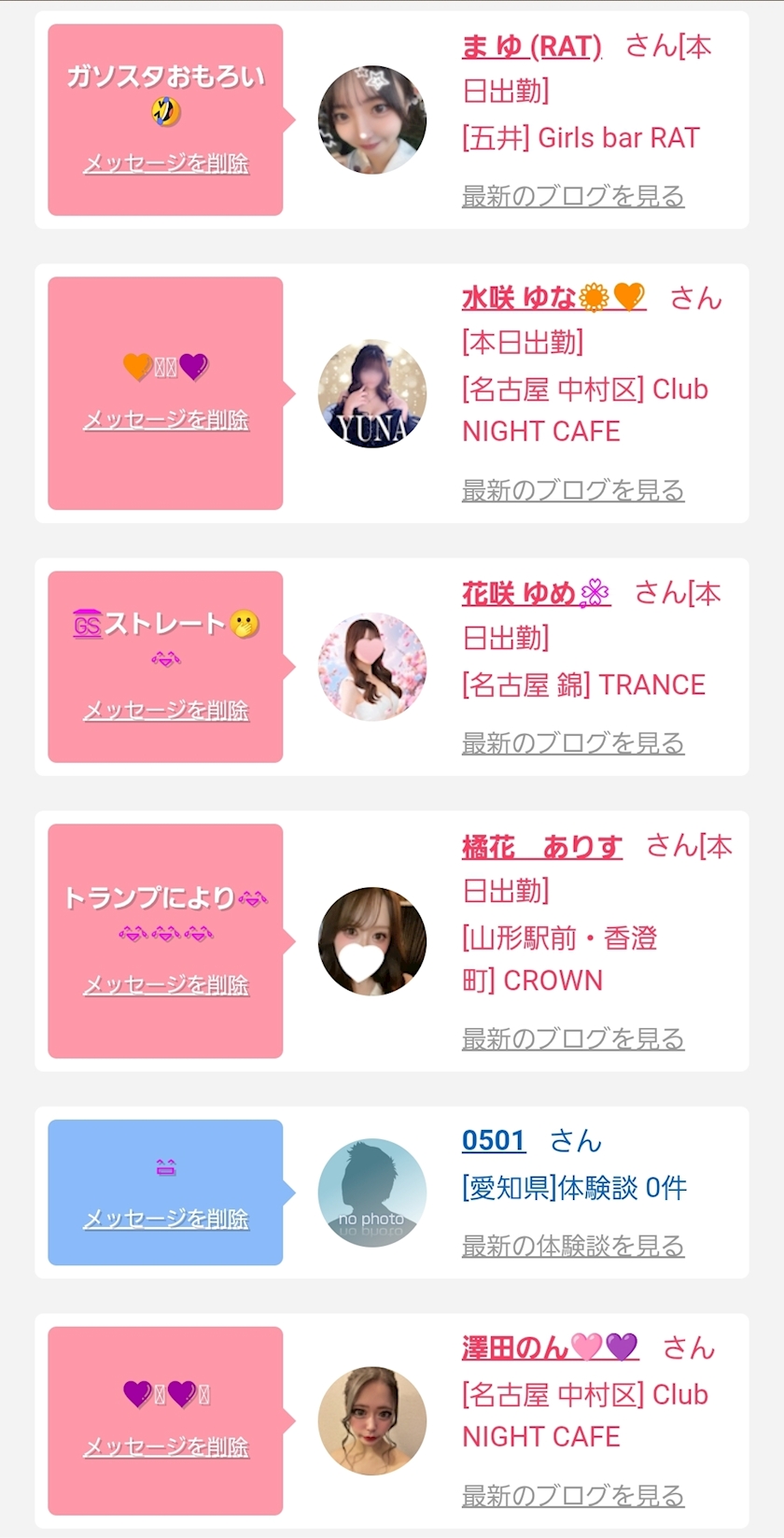Delete the message sent to 0501

166,1220
